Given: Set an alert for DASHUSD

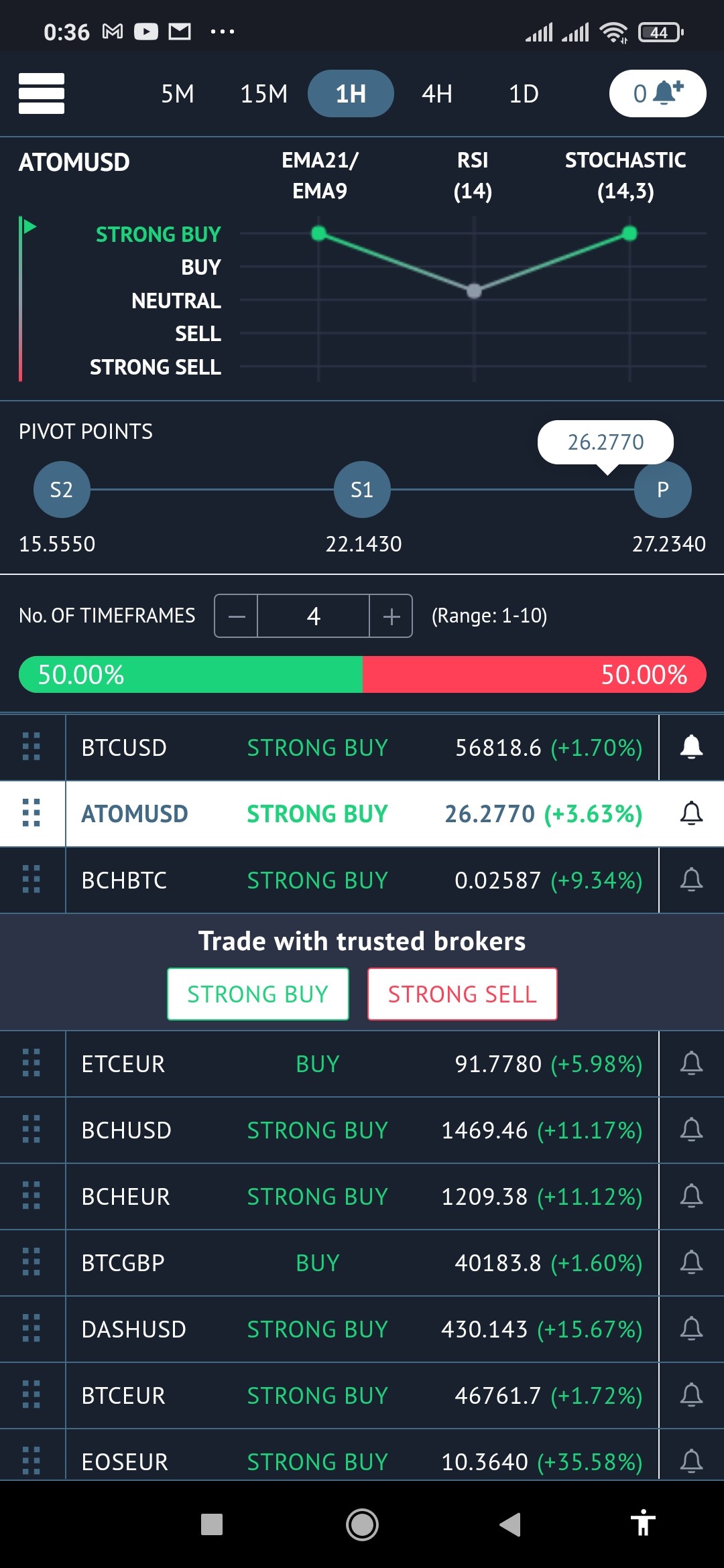Looking at the screenshot, I should point(691,1329).
